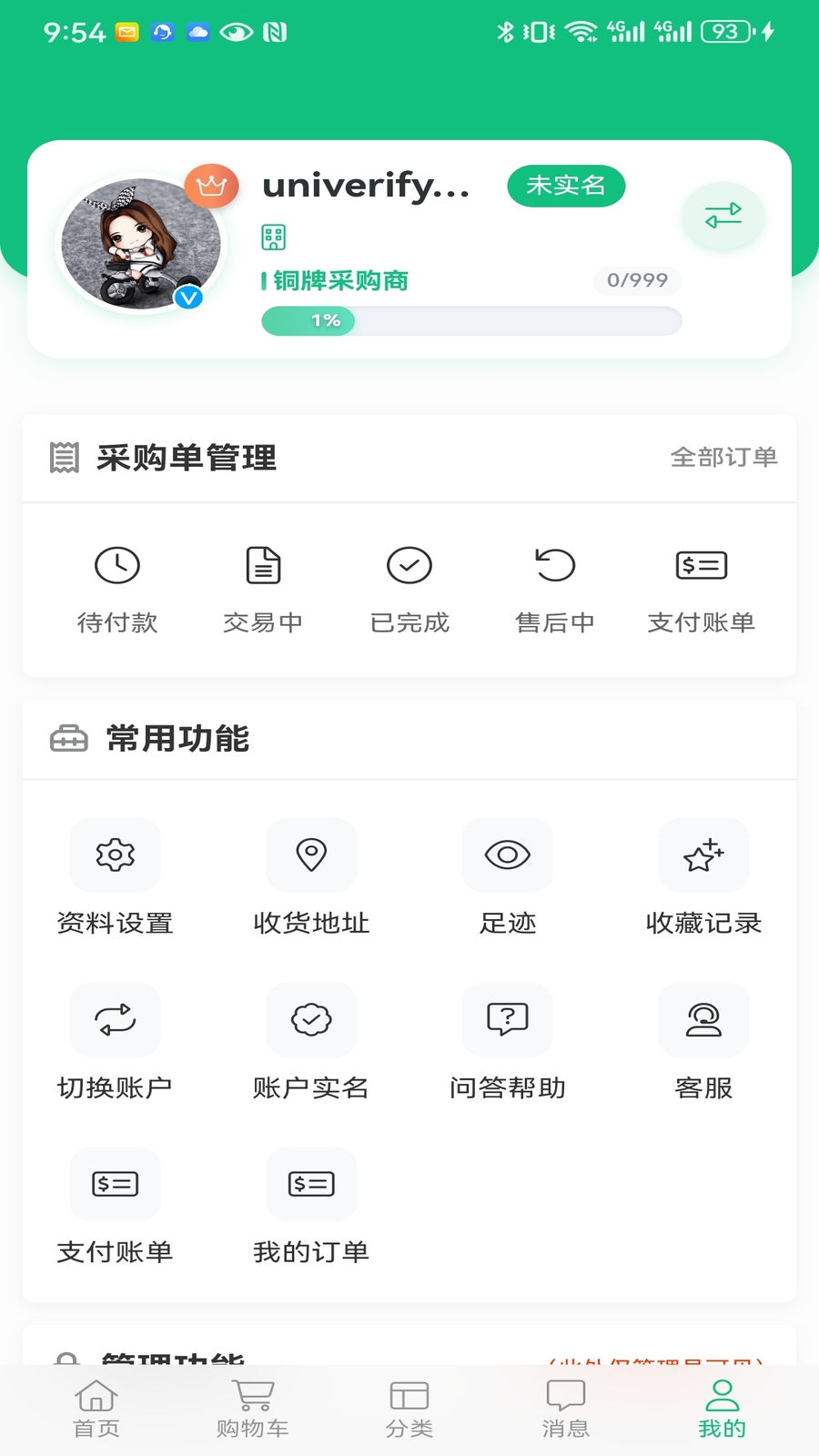This screenshot has height=1456, width=819.
Task: Open 账户实名 verification icon
Action: coord(310,1019)
